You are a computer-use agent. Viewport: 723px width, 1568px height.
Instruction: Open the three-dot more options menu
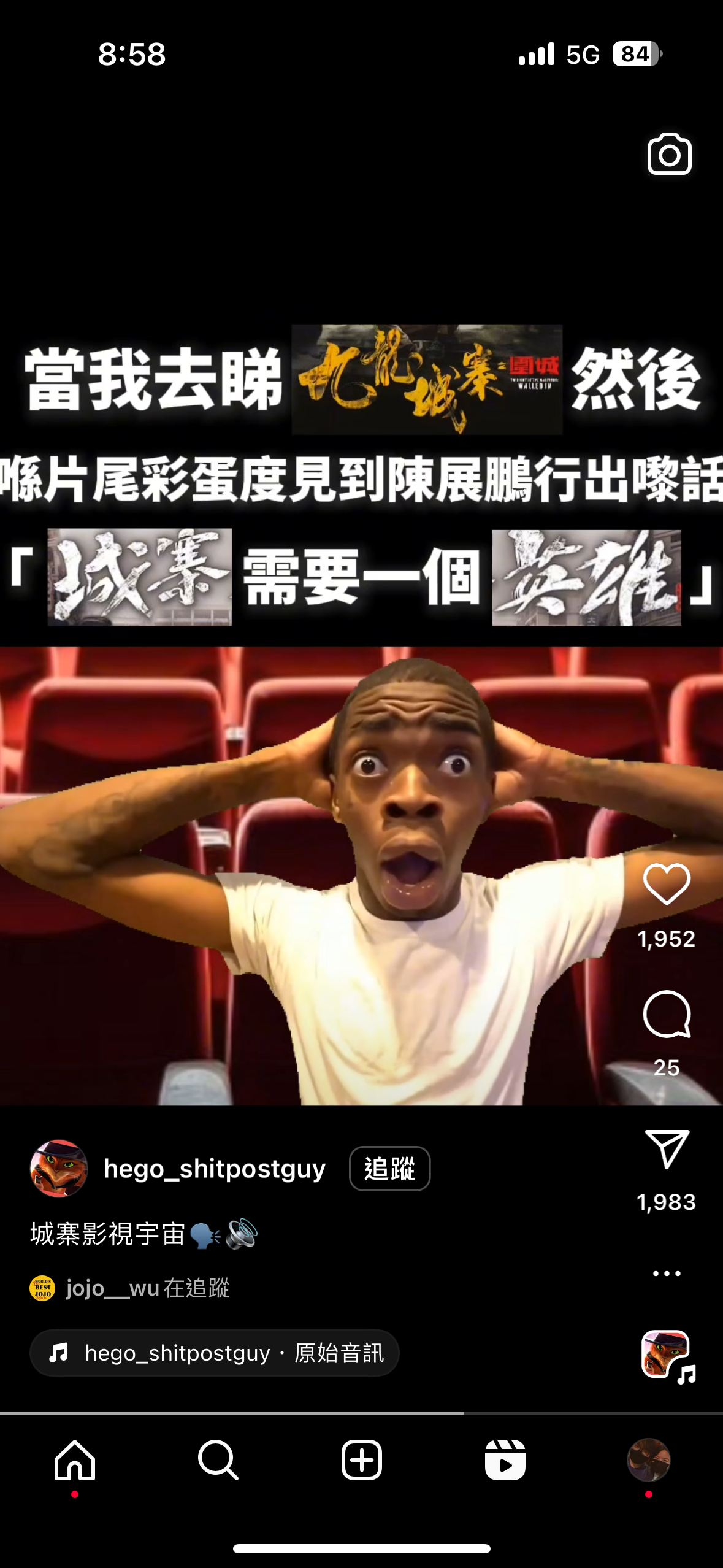point(667,1274)
